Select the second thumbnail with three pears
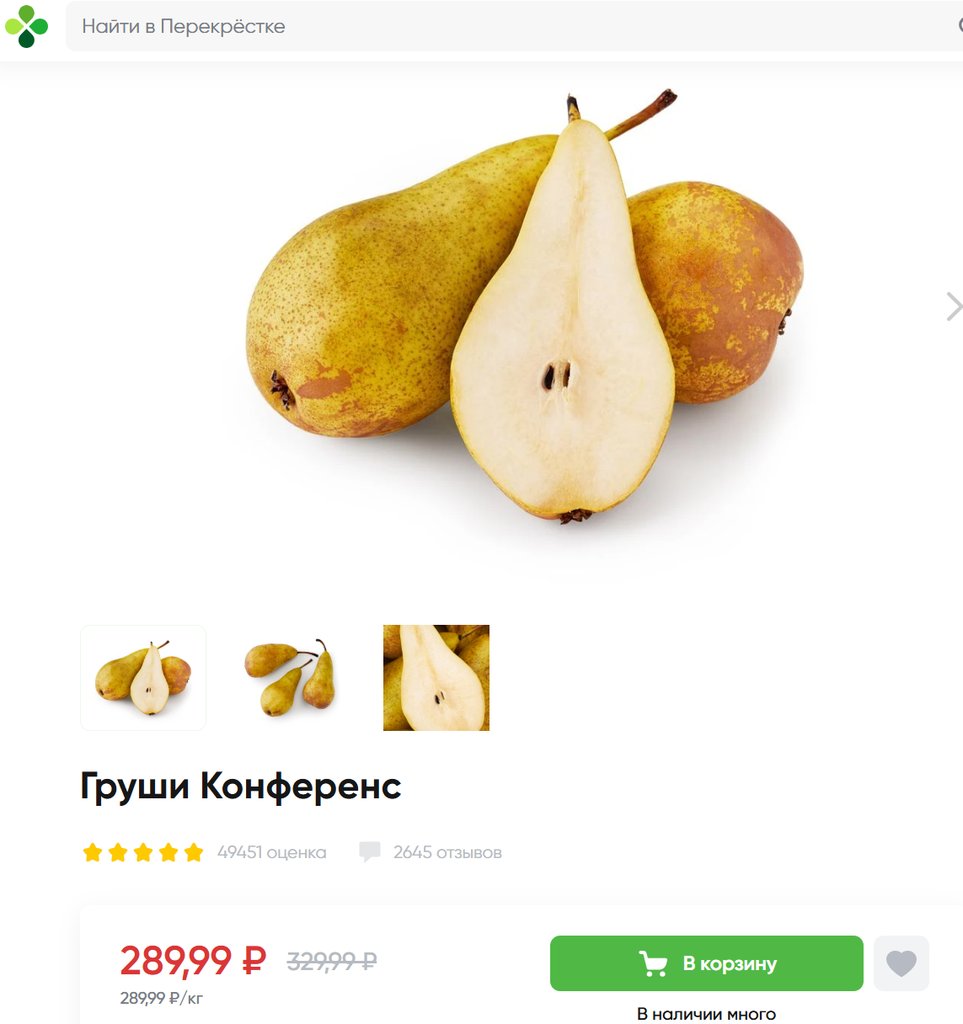963x1024 pixels. [290, 678]
